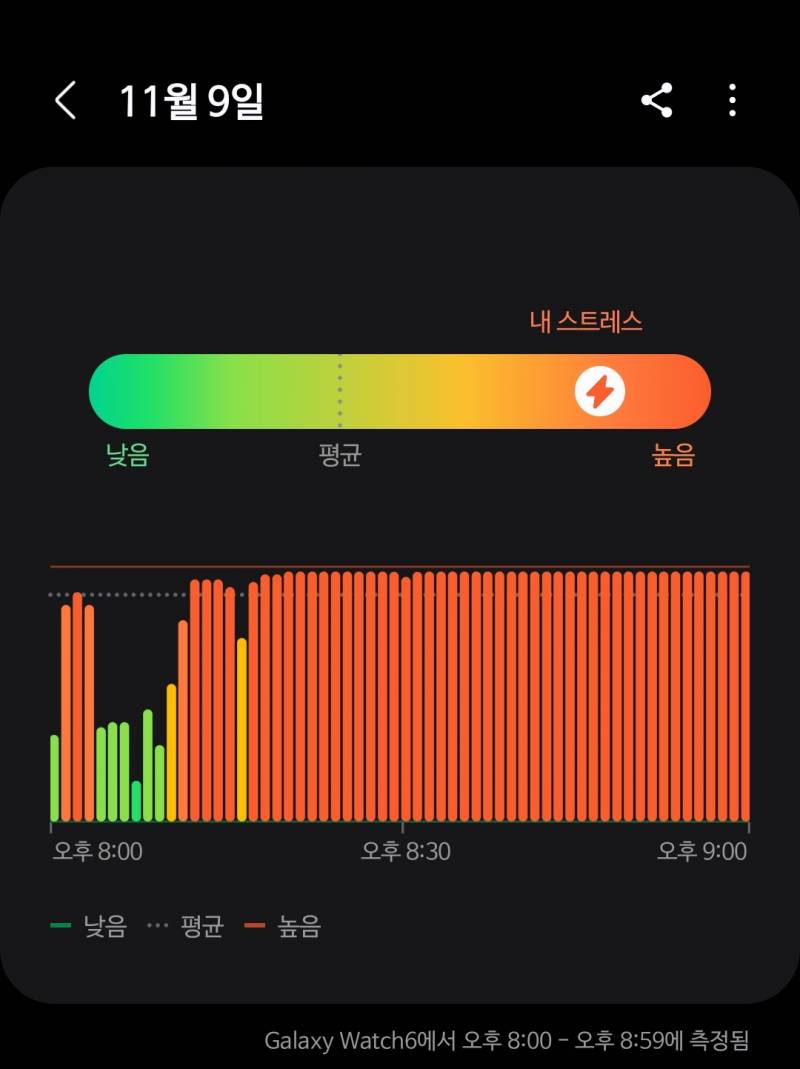Share the stress measurement details
The image size is (800, 1069).
[656, 101]
